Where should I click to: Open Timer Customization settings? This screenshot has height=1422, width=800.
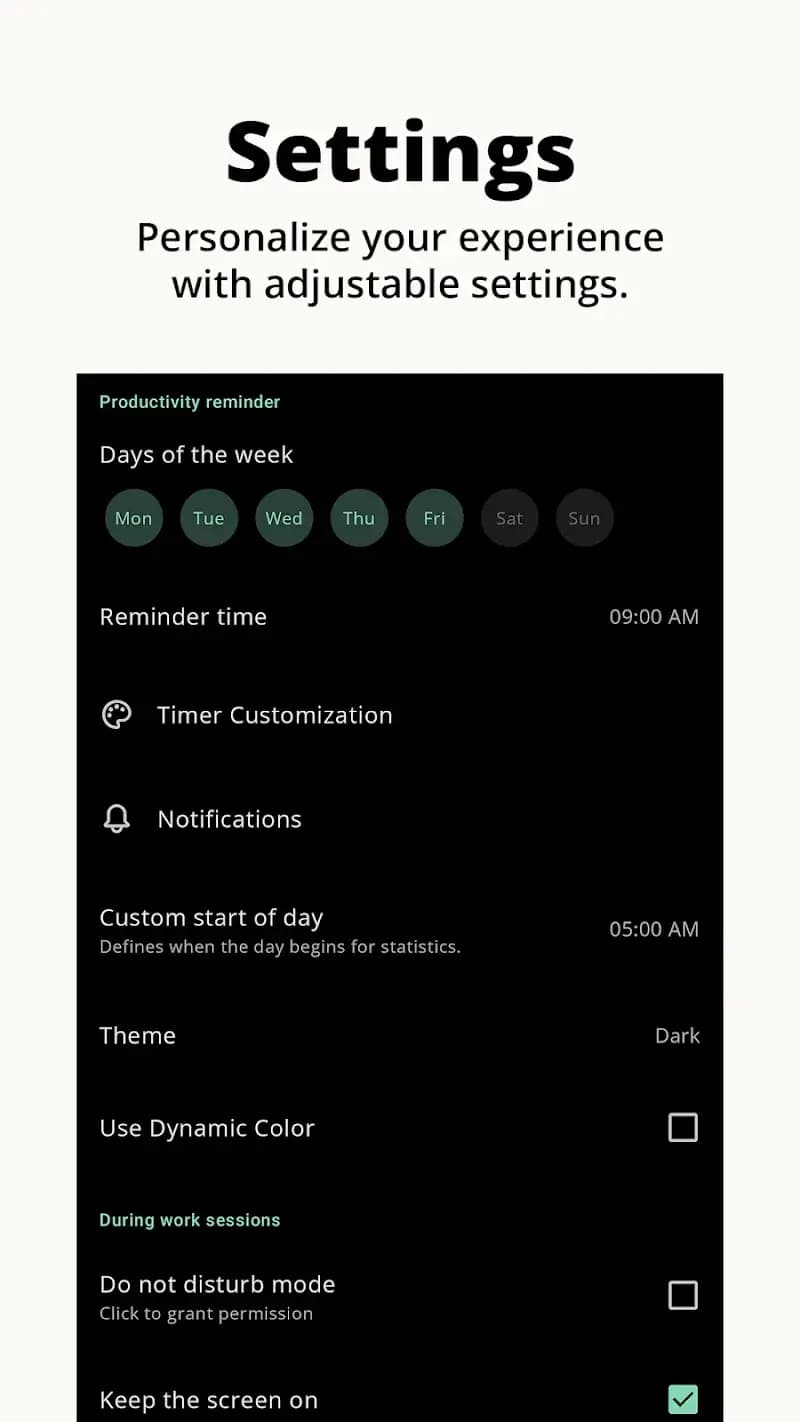pos(274,714)
